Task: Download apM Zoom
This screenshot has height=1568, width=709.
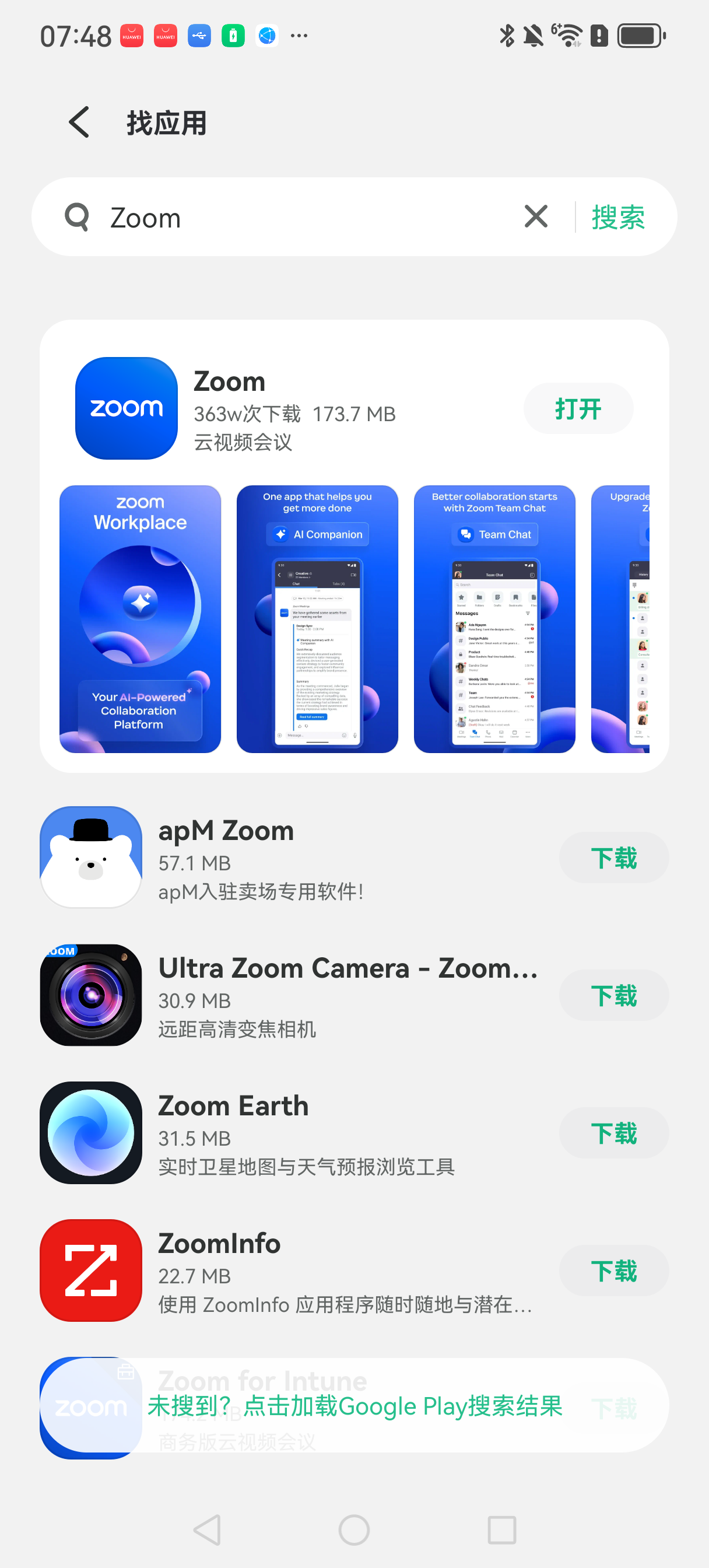Action: tap(613, 857)
